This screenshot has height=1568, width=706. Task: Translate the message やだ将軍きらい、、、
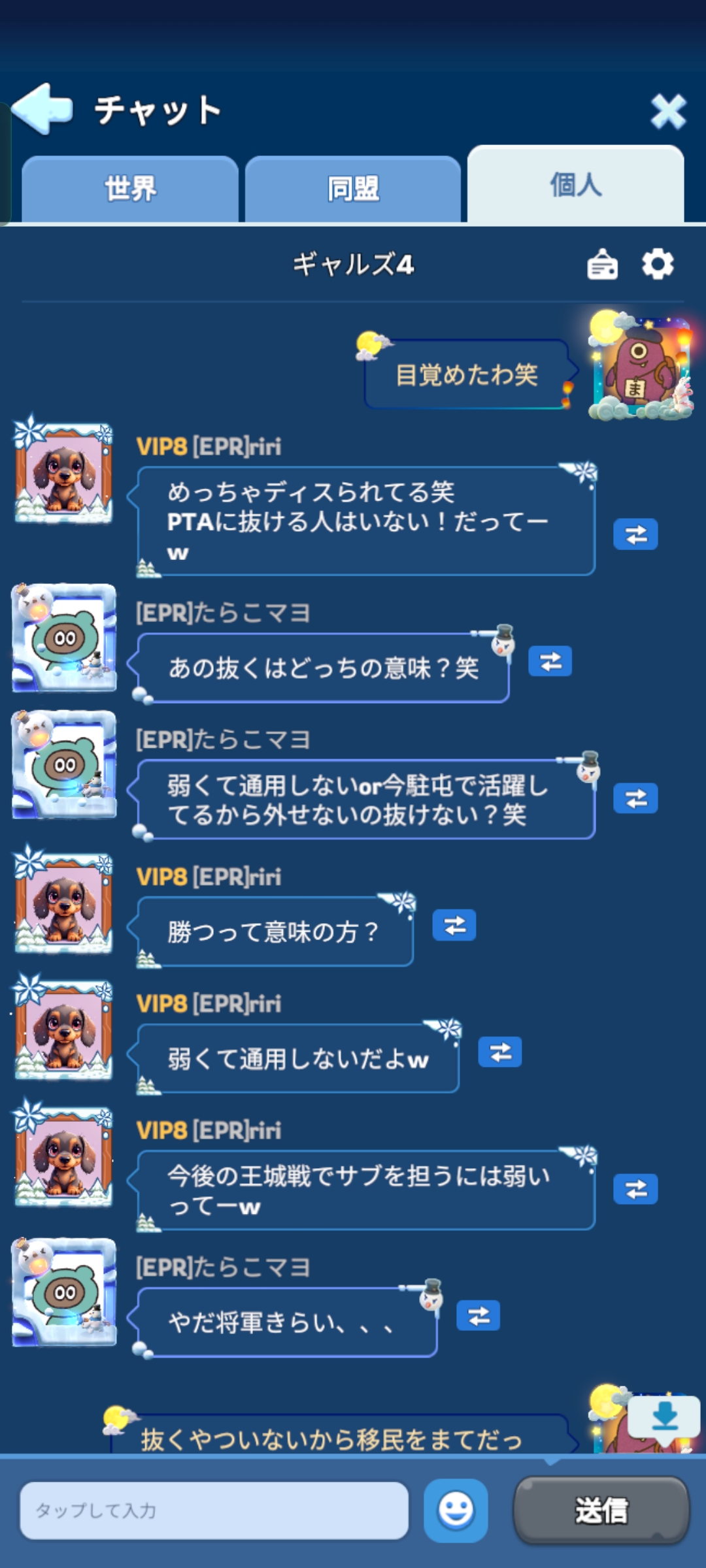[478, 1315]
